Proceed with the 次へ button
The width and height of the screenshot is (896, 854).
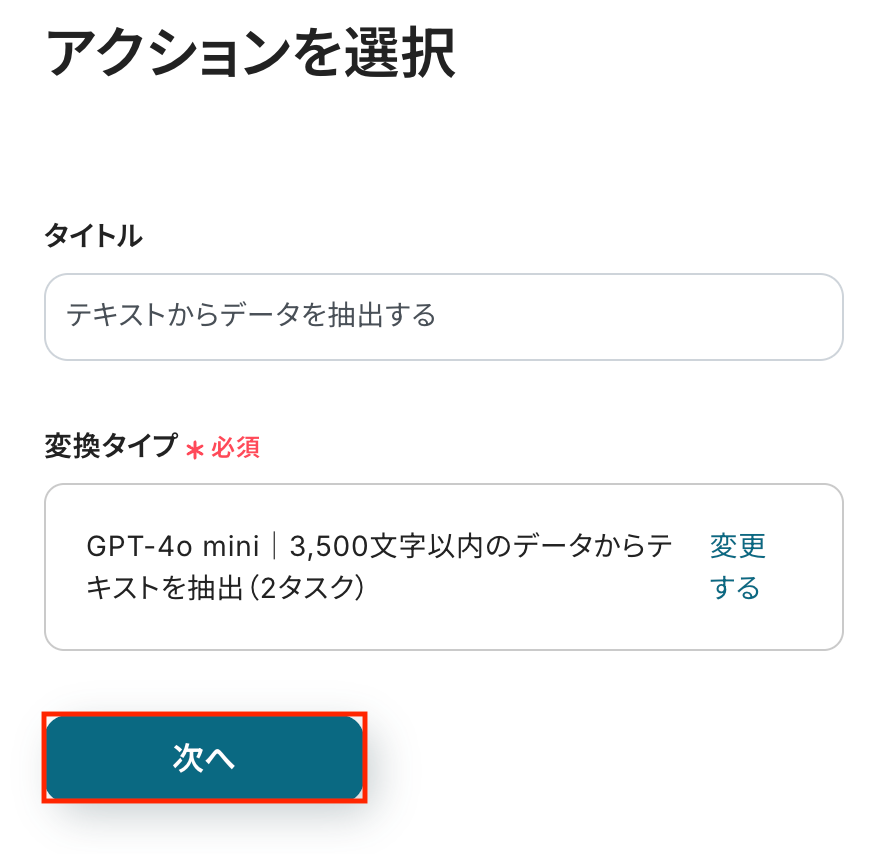[x=204, y=758]
